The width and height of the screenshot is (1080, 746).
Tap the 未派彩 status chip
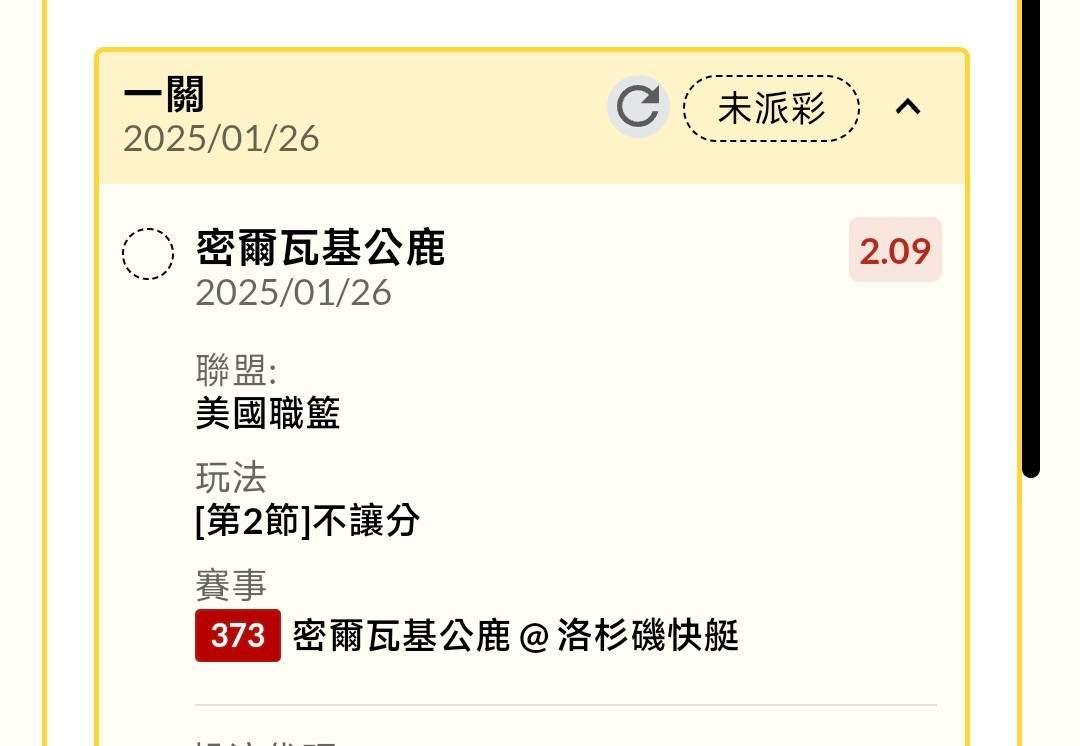point(771,108)
